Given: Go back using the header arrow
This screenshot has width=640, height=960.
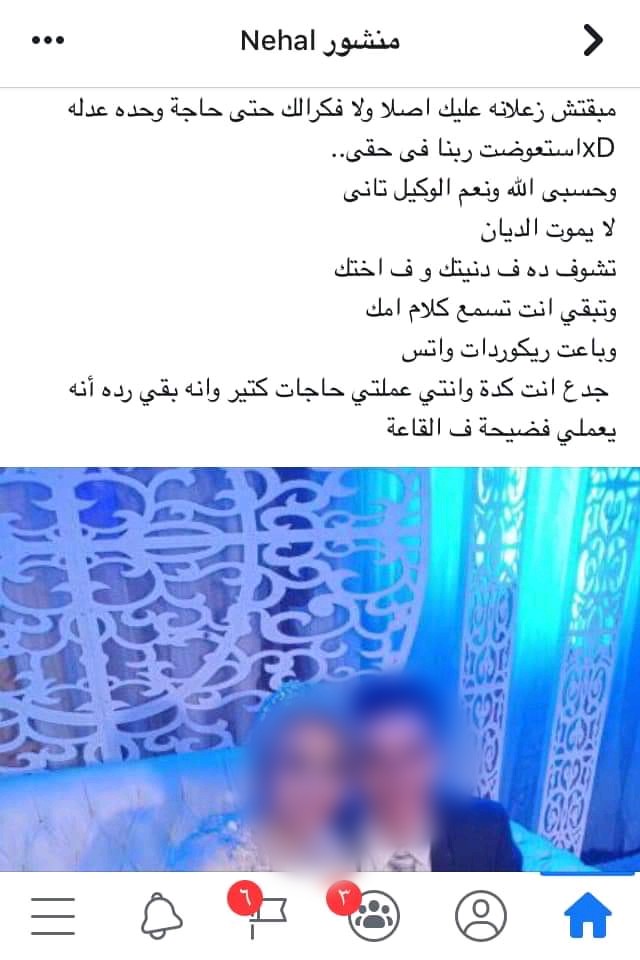Looking at the screenshot, I should coord(593,41).
